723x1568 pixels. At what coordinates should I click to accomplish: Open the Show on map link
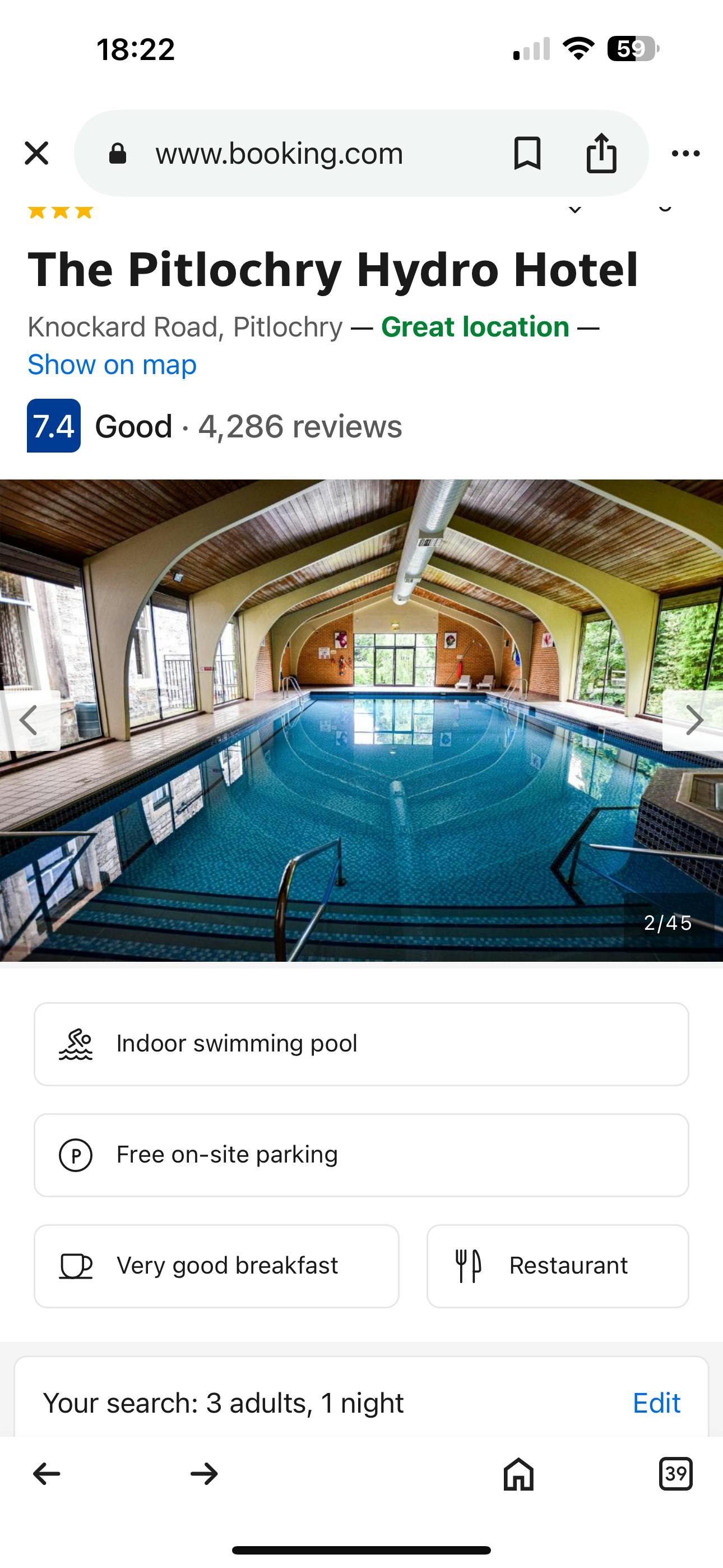(112, 365)
